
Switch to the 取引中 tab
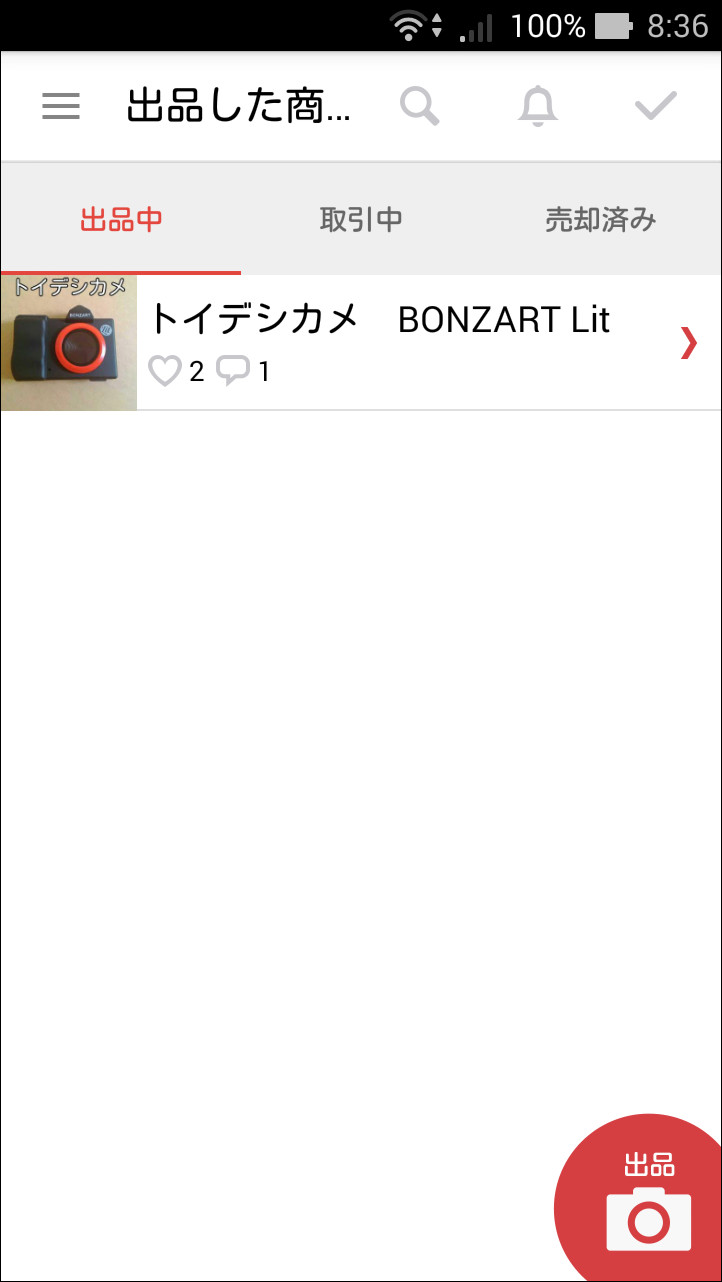[x=361, y=220]
